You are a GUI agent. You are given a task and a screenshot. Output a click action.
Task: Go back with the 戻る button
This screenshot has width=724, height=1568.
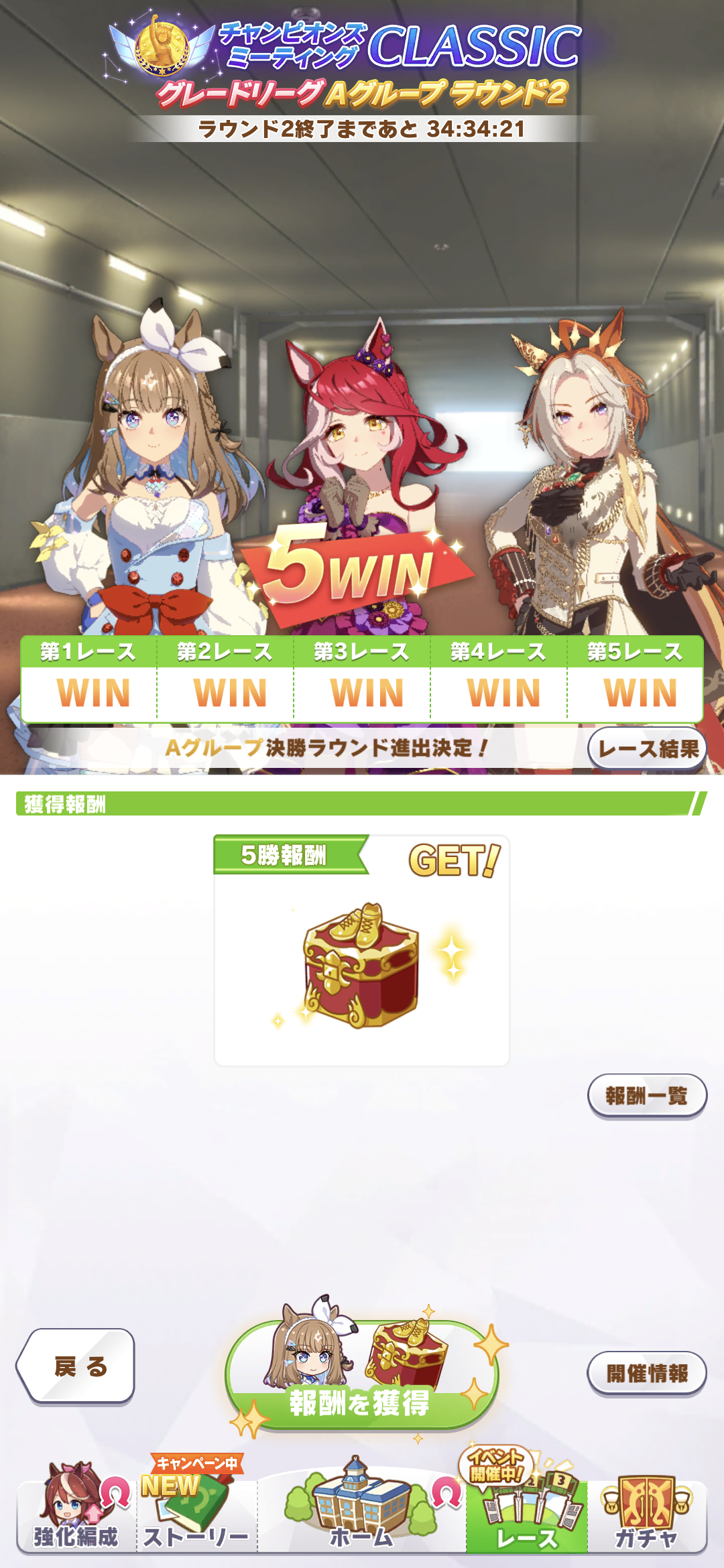point(76,1366)
